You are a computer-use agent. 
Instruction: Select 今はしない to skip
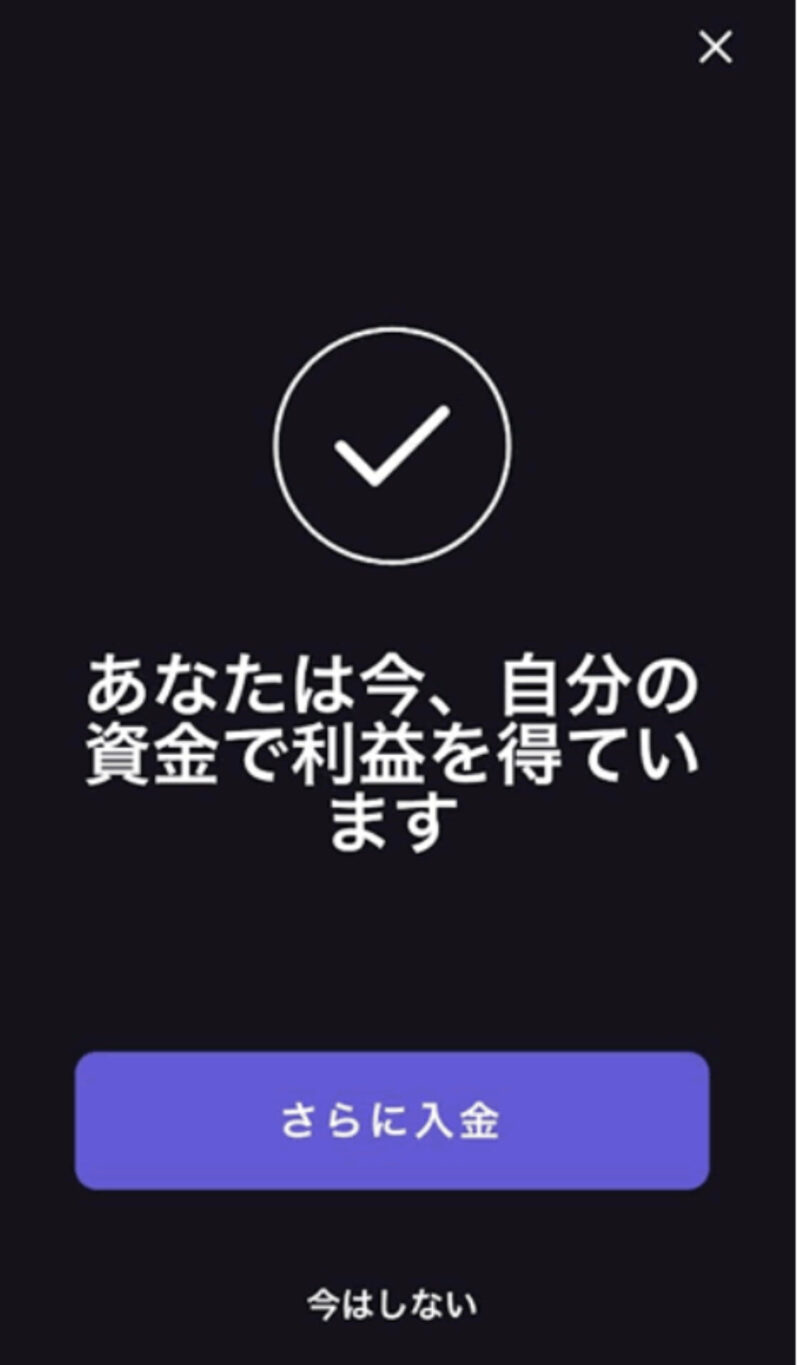click(x=391, y=1304)
